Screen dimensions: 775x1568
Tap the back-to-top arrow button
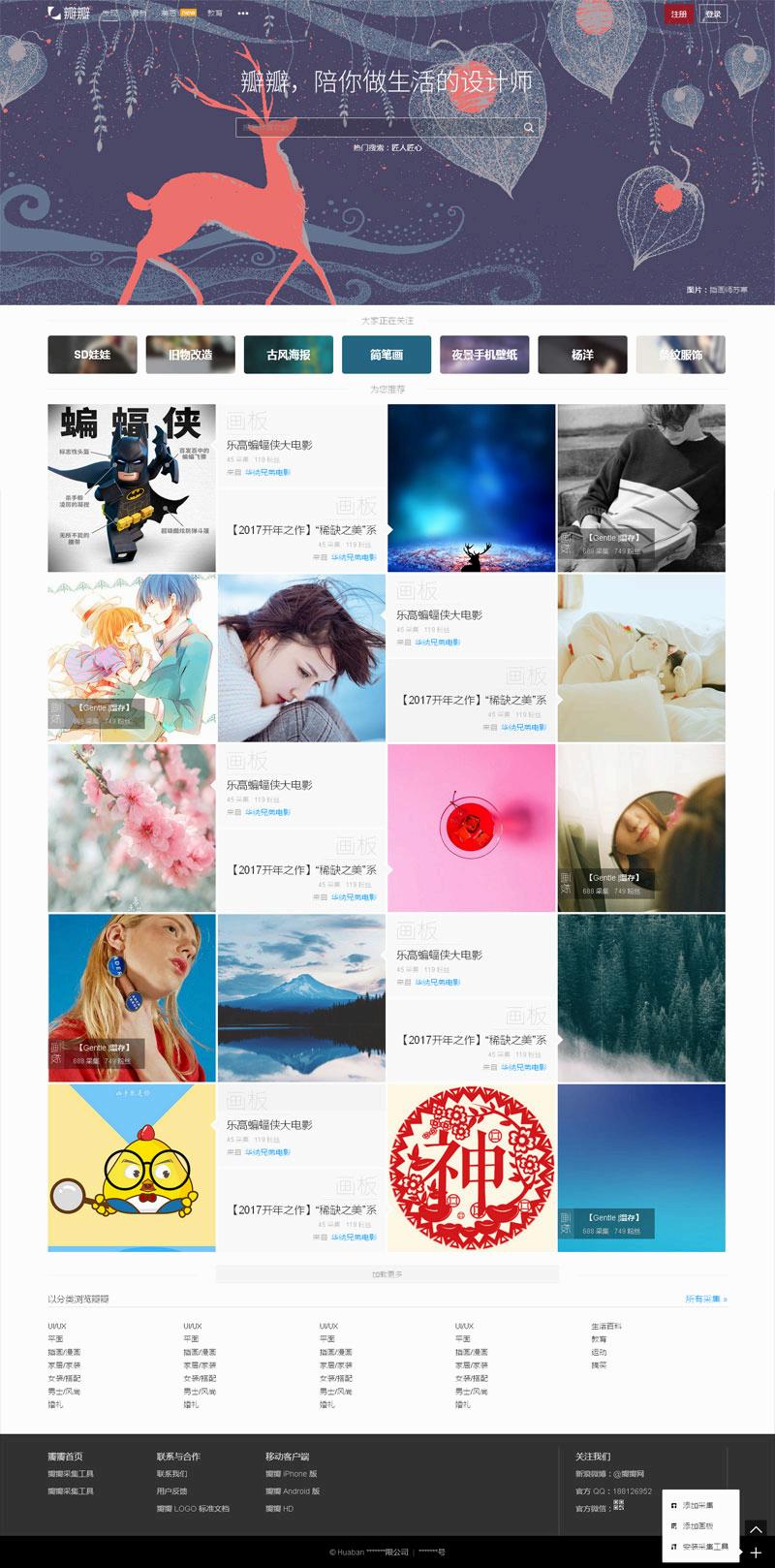click(757, 1529)
